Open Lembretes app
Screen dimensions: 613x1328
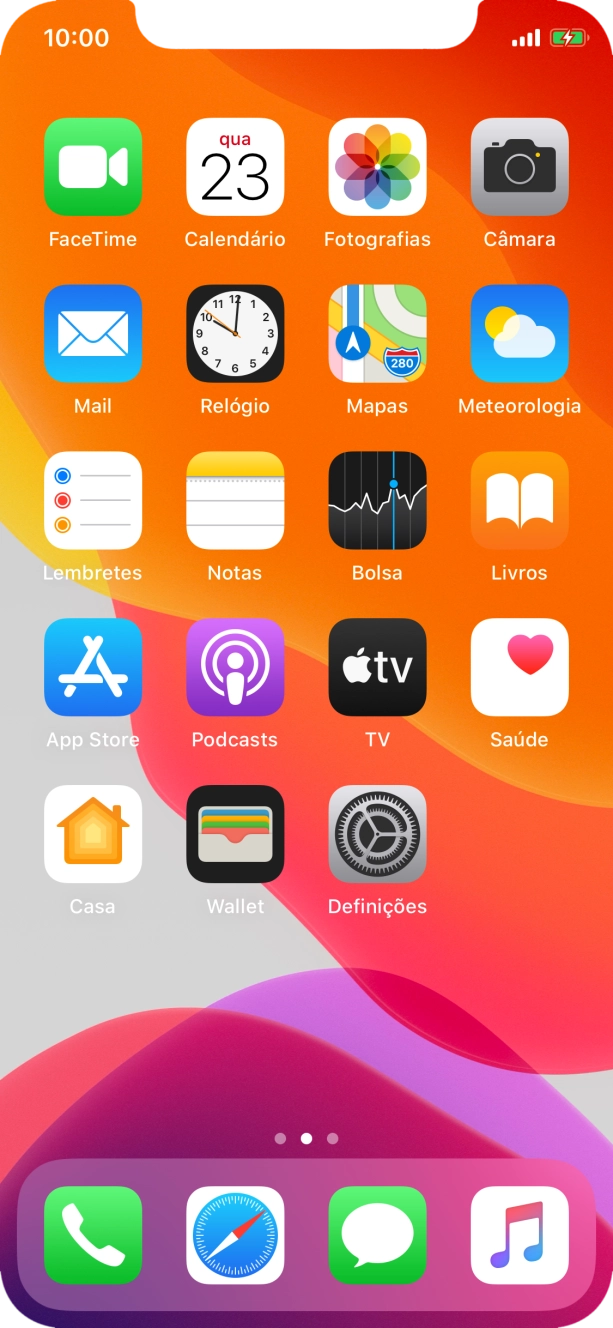click(93, 500)
